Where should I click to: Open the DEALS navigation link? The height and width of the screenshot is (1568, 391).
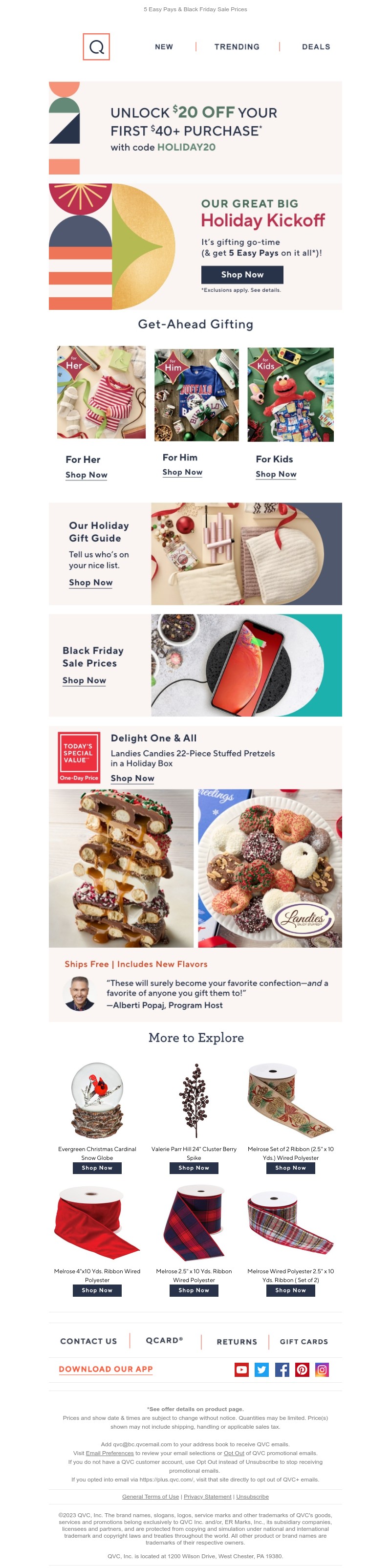[315, 47]
